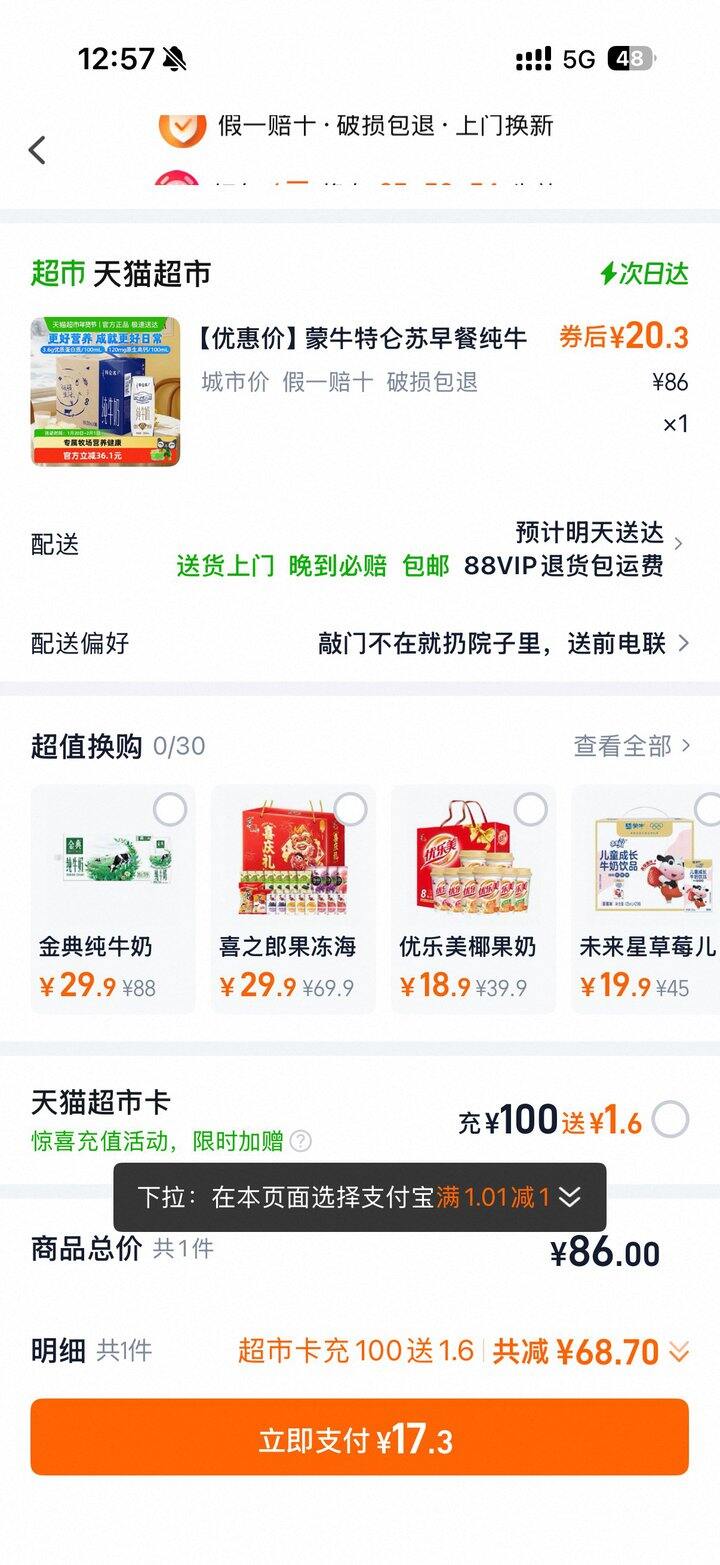This screenshot has height=1565, width=720.
Task: Tap the 蒙牛特仑苏 milk product thumbnail
Action: pos(106,390)
